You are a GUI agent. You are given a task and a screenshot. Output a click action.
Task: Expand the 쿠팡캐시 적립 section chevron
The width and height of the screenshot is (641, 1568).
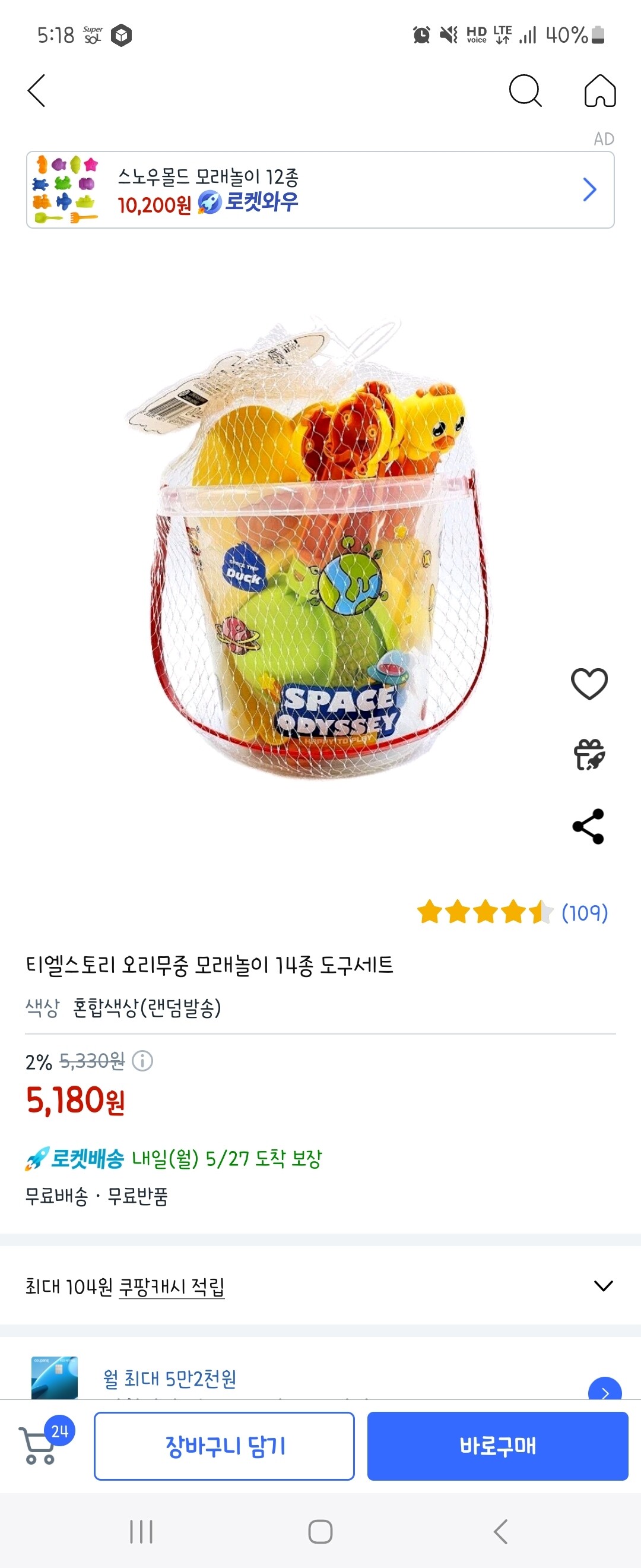[602, 1286]
